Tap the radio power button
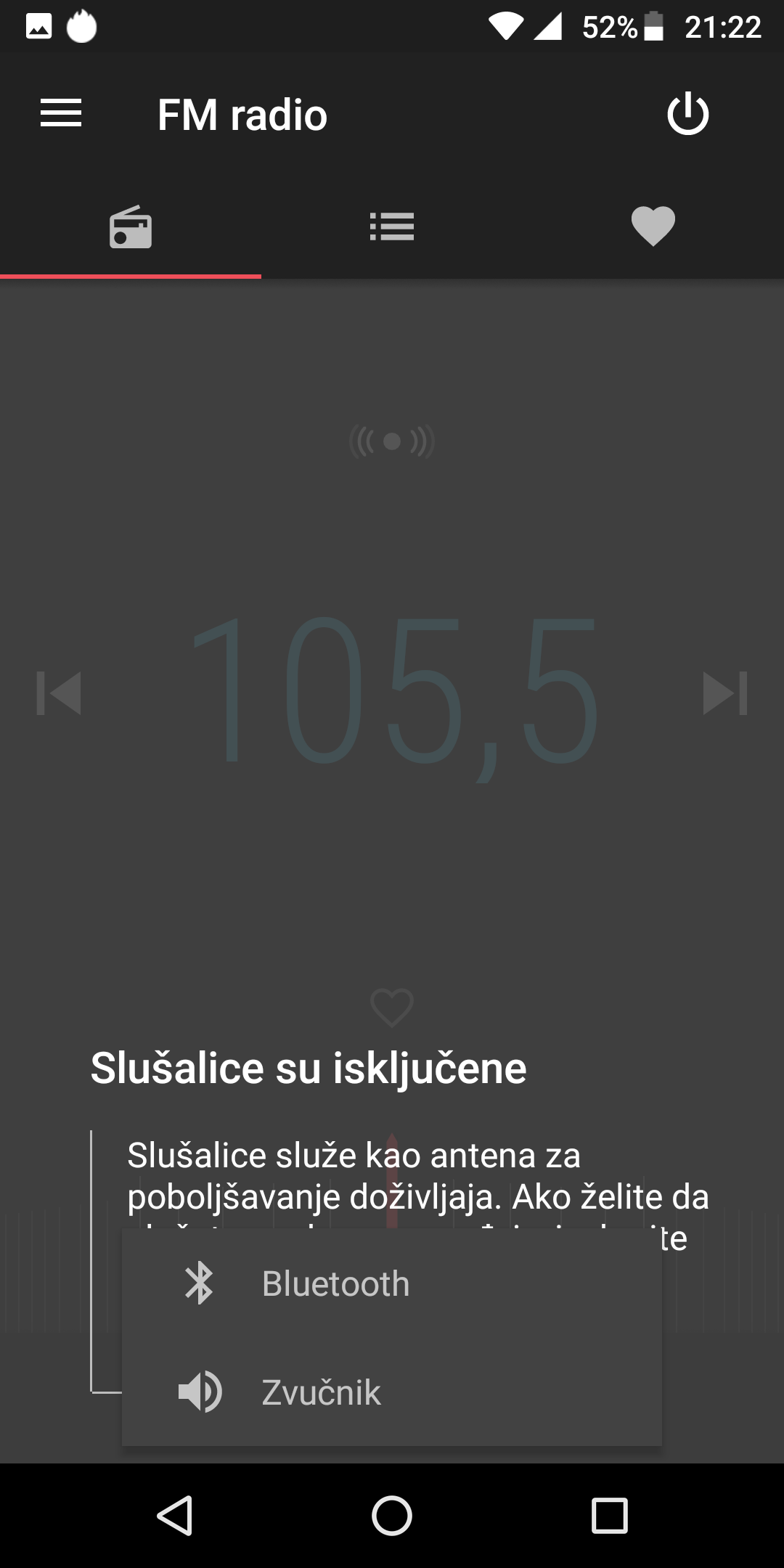 (x=687, y=114)
